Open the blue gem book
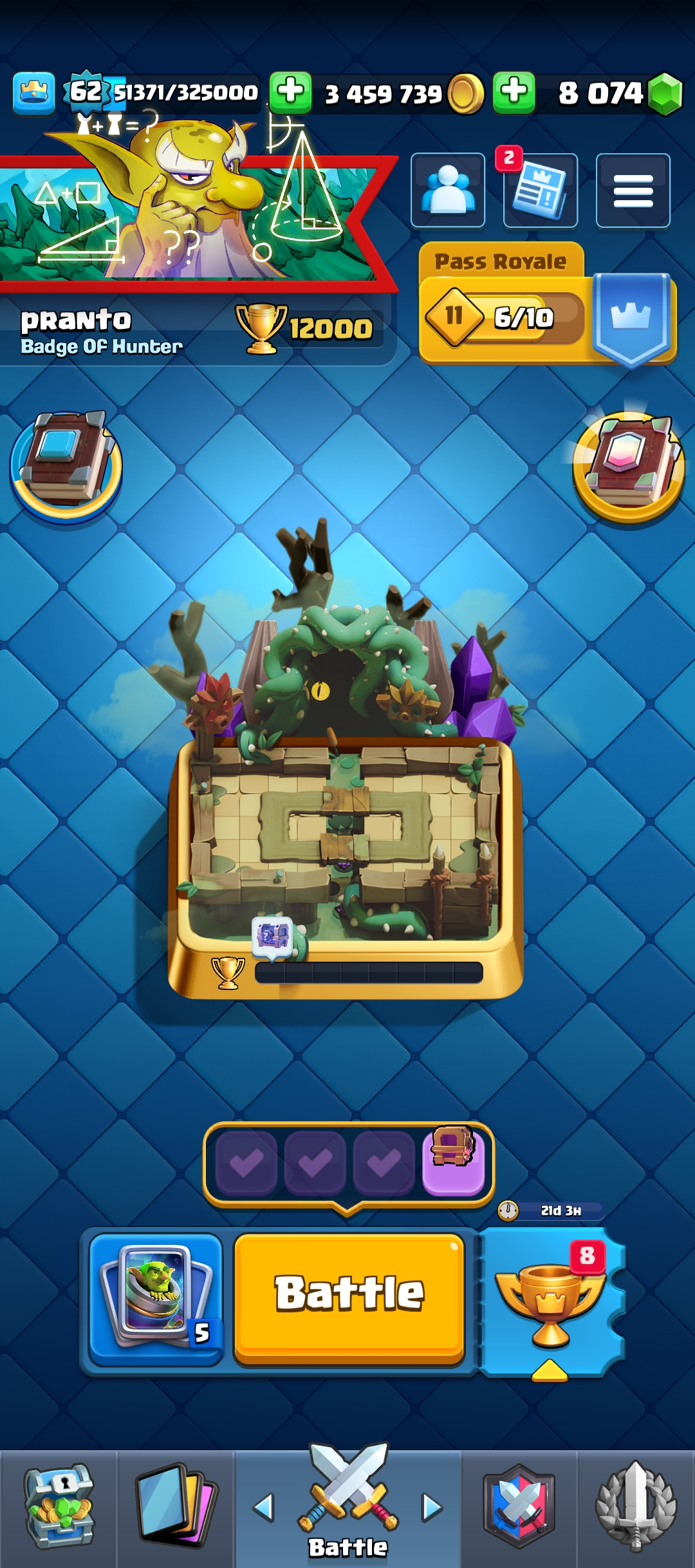 coord(66,466)
